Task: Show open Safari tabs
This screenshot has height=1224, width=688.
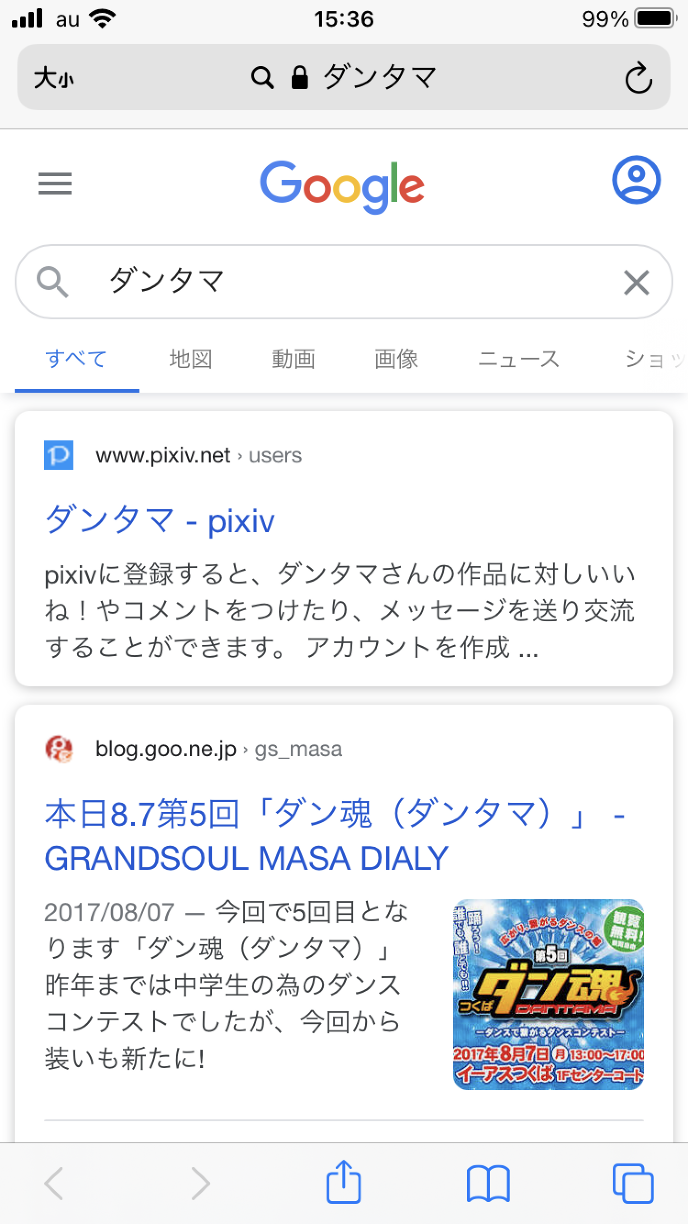Action: point(633,1183)
